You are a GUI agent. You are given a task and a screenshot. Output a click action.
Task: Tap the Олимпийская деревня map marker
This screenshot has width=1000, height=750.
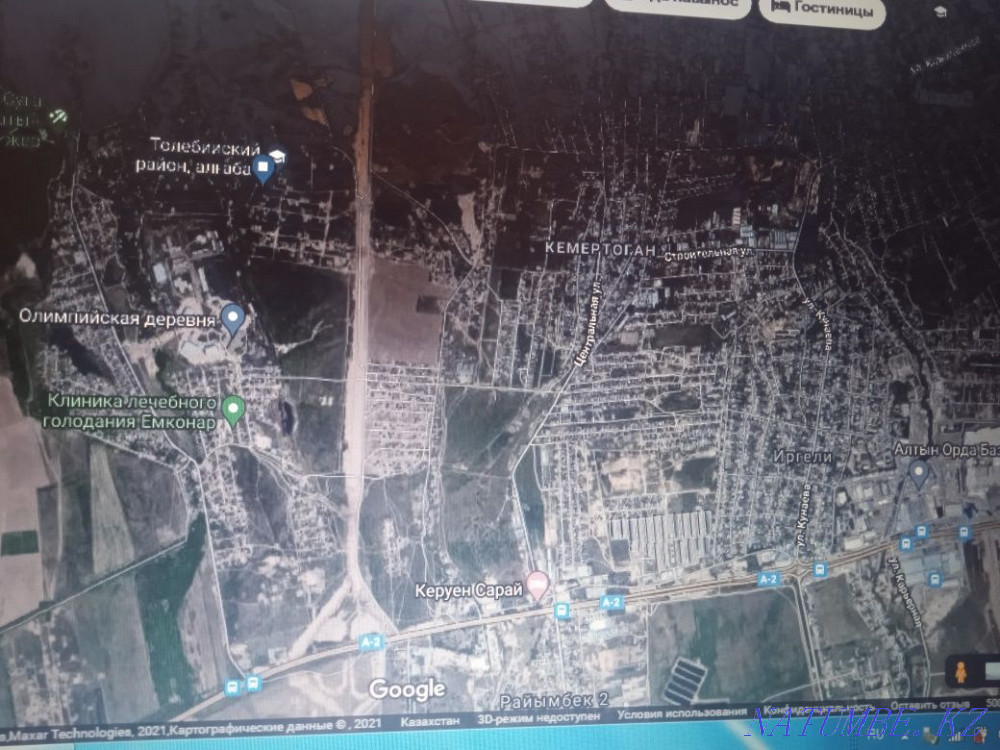[233, 319]
